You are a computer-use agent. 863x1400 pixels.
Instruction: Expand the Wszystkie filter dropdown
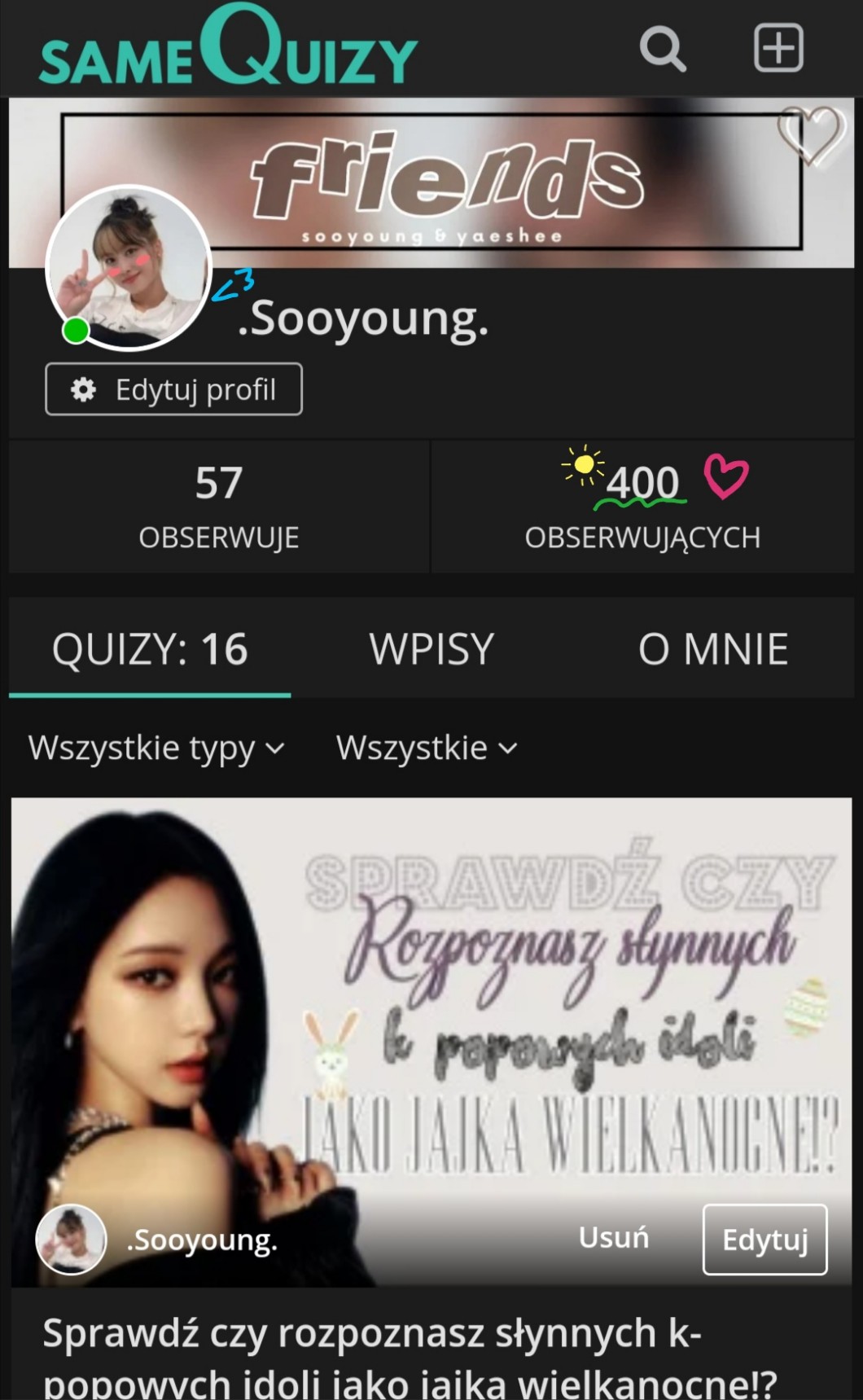(x=427, y=748)
